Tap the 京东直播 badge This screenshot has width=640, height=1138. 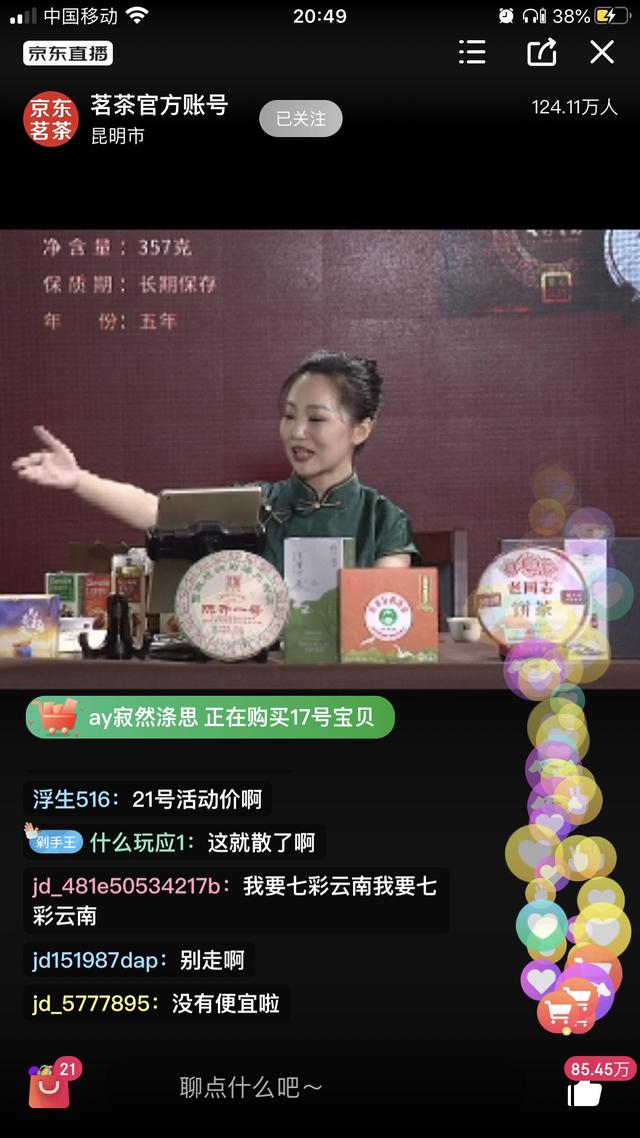(67, 53)
